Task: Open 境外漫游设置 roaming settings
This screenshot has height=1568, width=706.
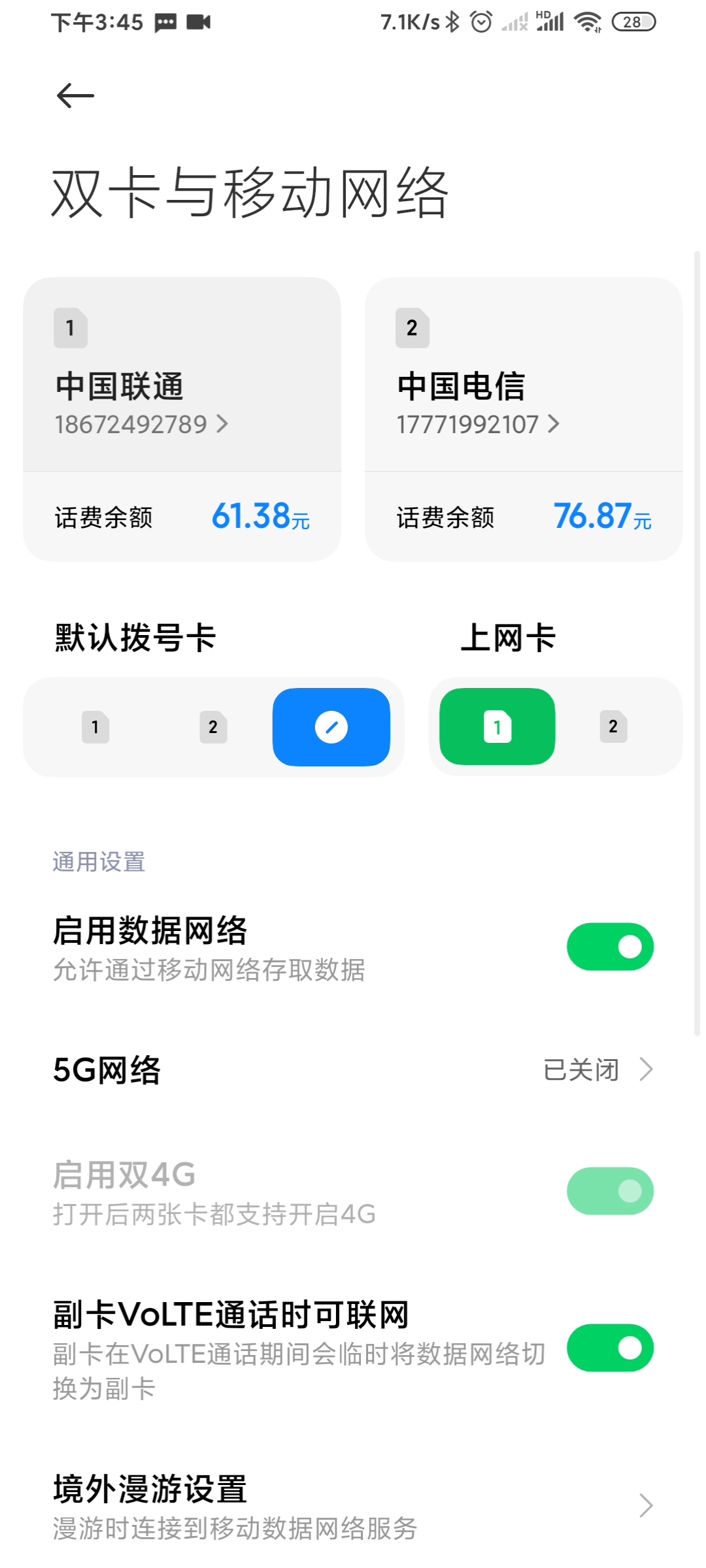Action: pyautogui.click(x=353, y=1506)
